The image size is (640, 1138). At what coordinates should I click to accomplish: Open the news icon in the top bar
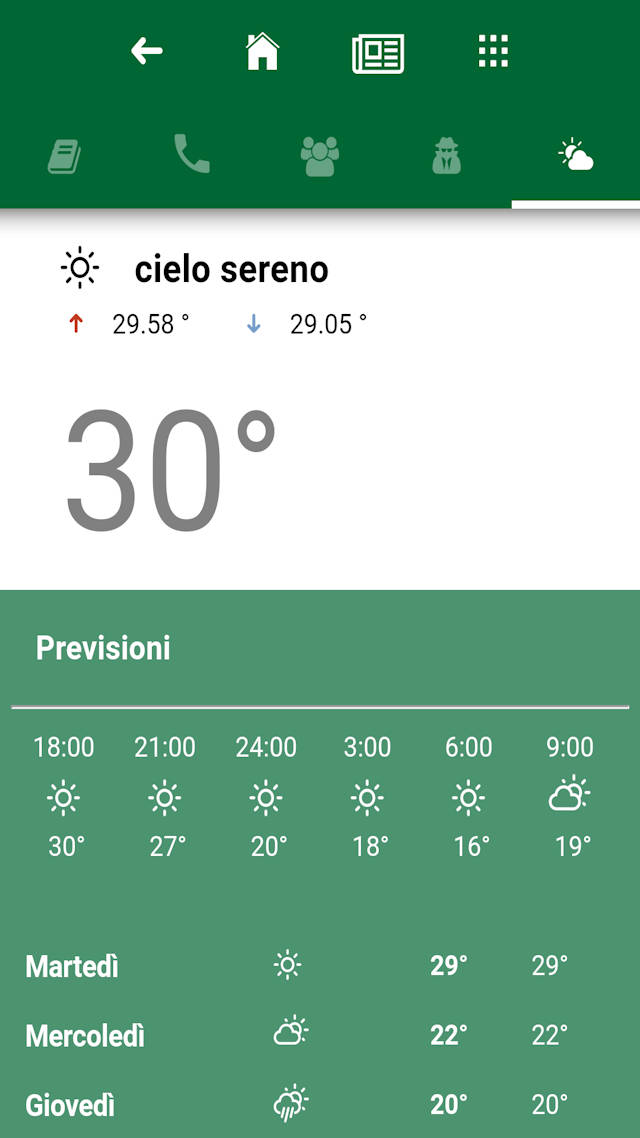[378, 52]
